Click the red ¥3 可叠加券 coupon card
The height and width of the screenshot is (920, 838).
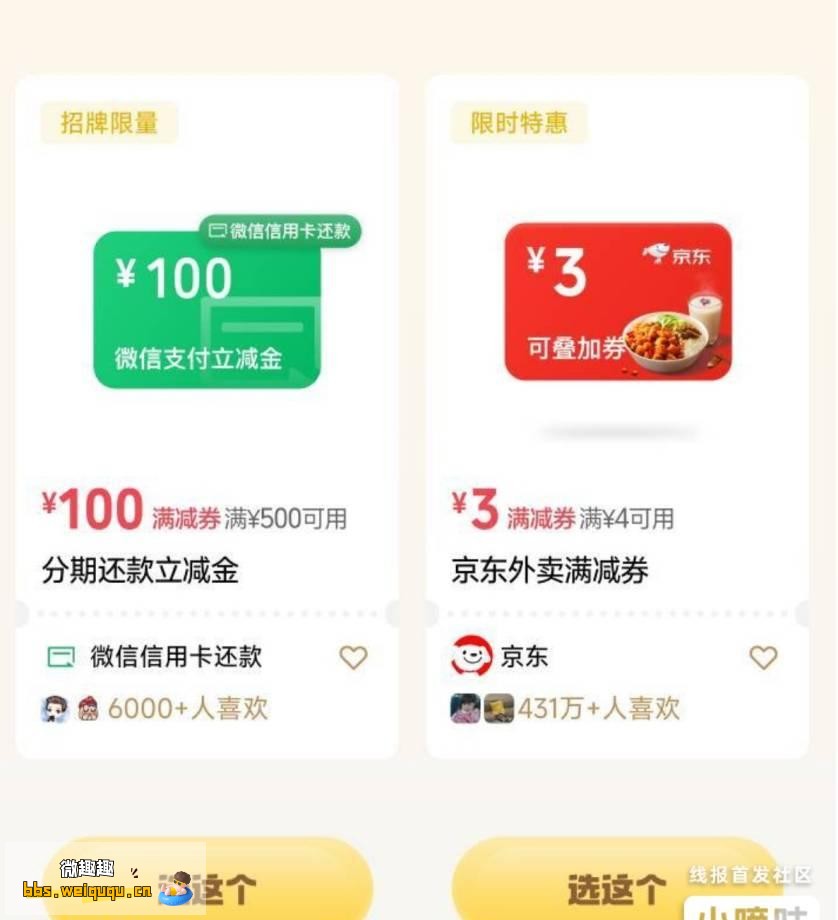point(616,300)
